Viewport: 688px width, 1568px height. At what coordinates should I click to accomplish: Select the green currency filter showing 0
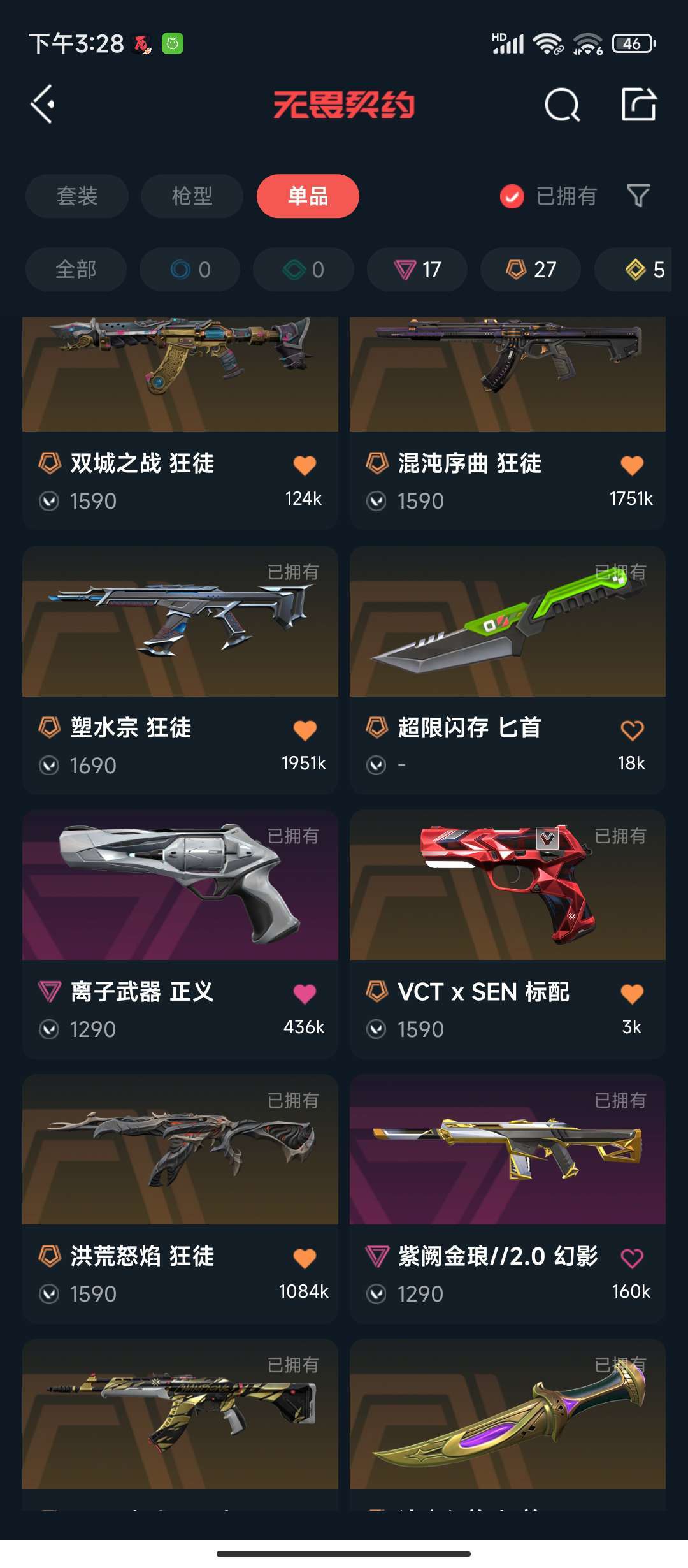[303, 269]
